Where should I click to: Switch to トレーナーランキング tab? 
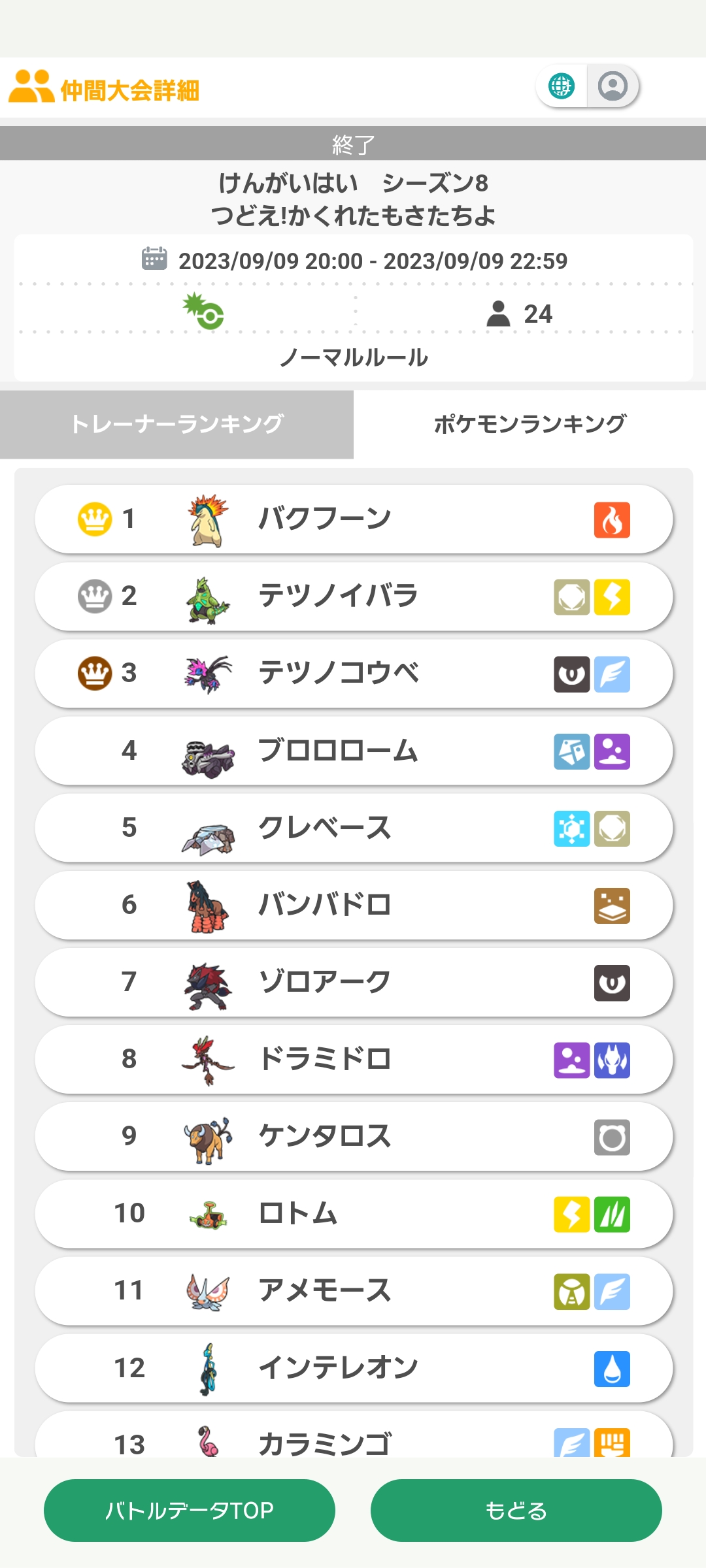click(176, 425)
